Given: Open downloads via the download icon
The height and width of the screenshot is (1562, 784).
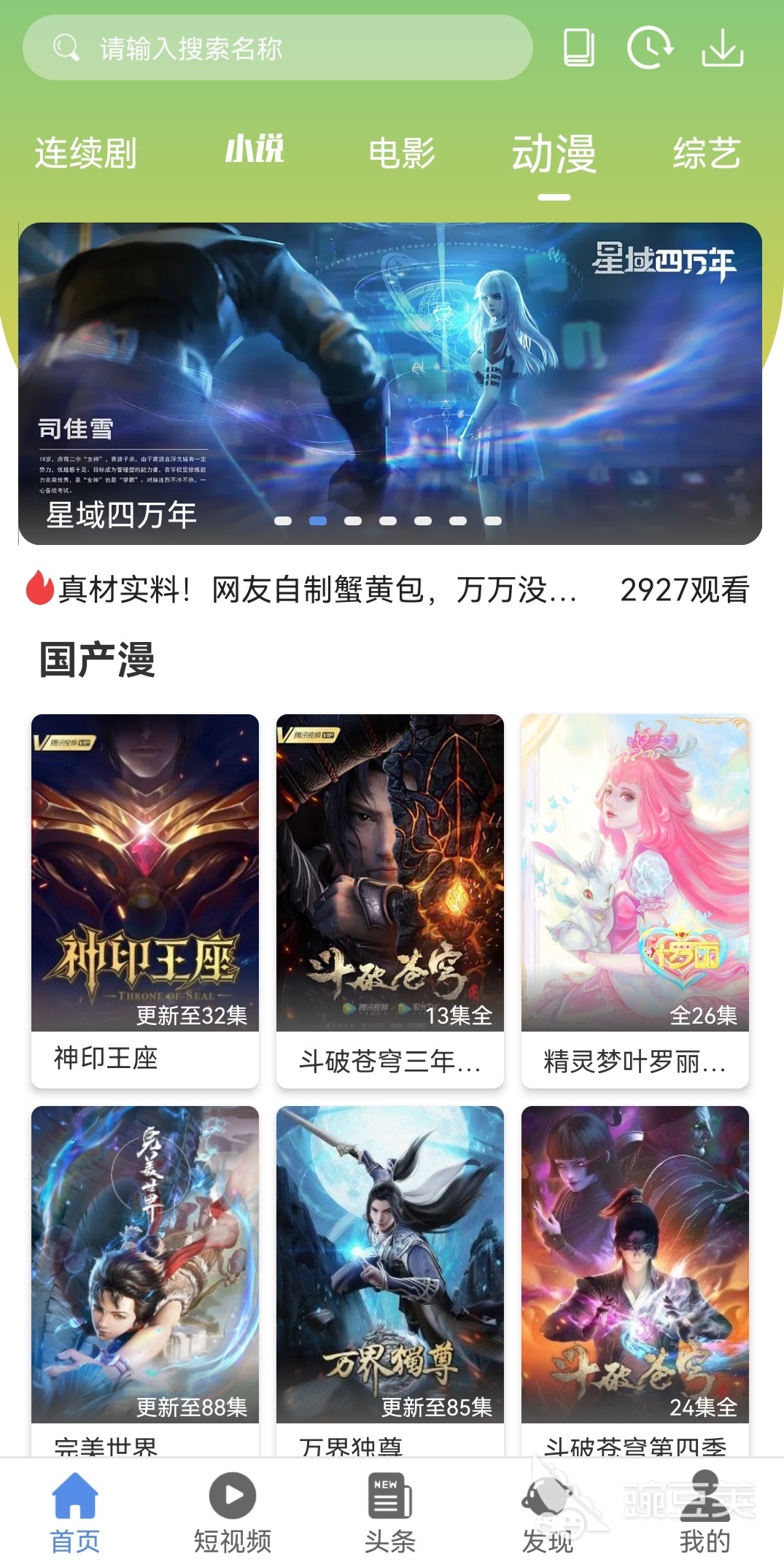Looking at the screenshot, I should 721,47.
